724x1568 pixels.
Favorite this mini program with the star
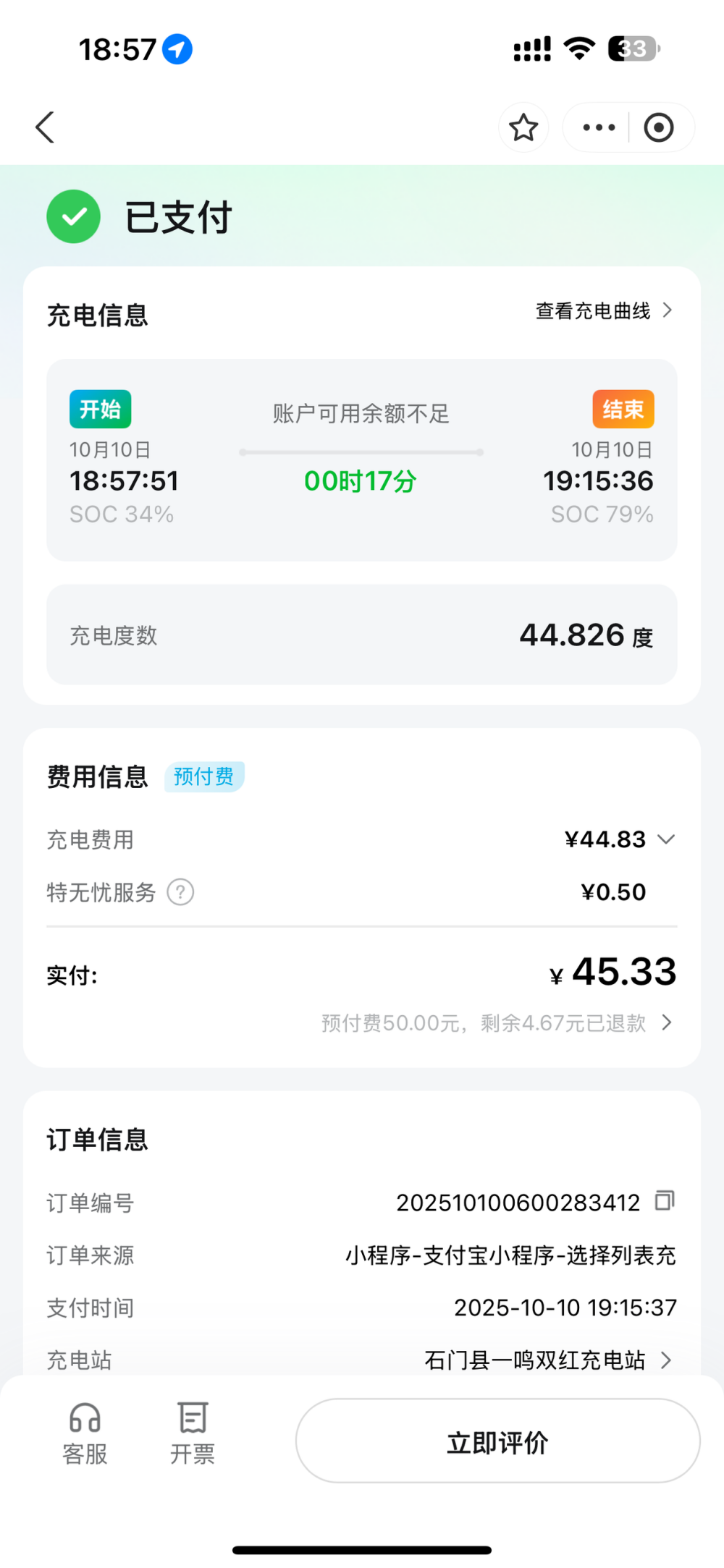click(523, 128)
